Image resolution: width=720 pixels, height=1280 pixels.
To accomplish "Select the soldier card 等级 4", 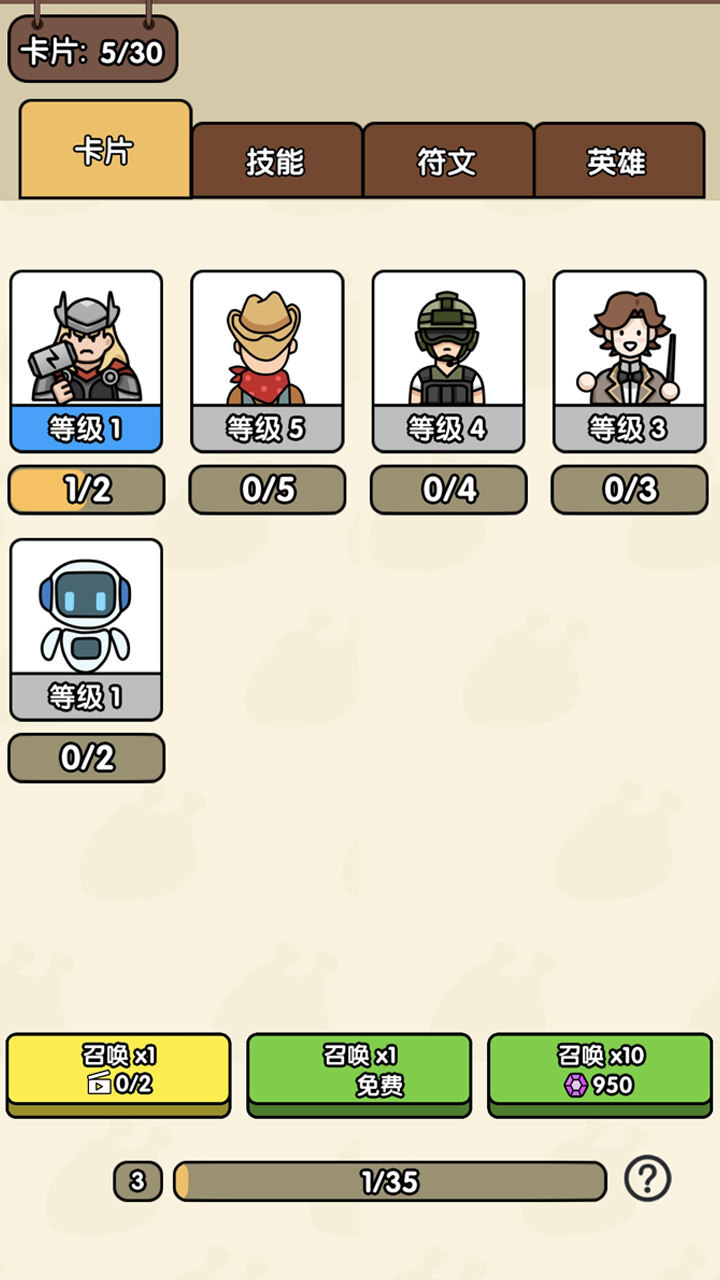I will 448,360.
